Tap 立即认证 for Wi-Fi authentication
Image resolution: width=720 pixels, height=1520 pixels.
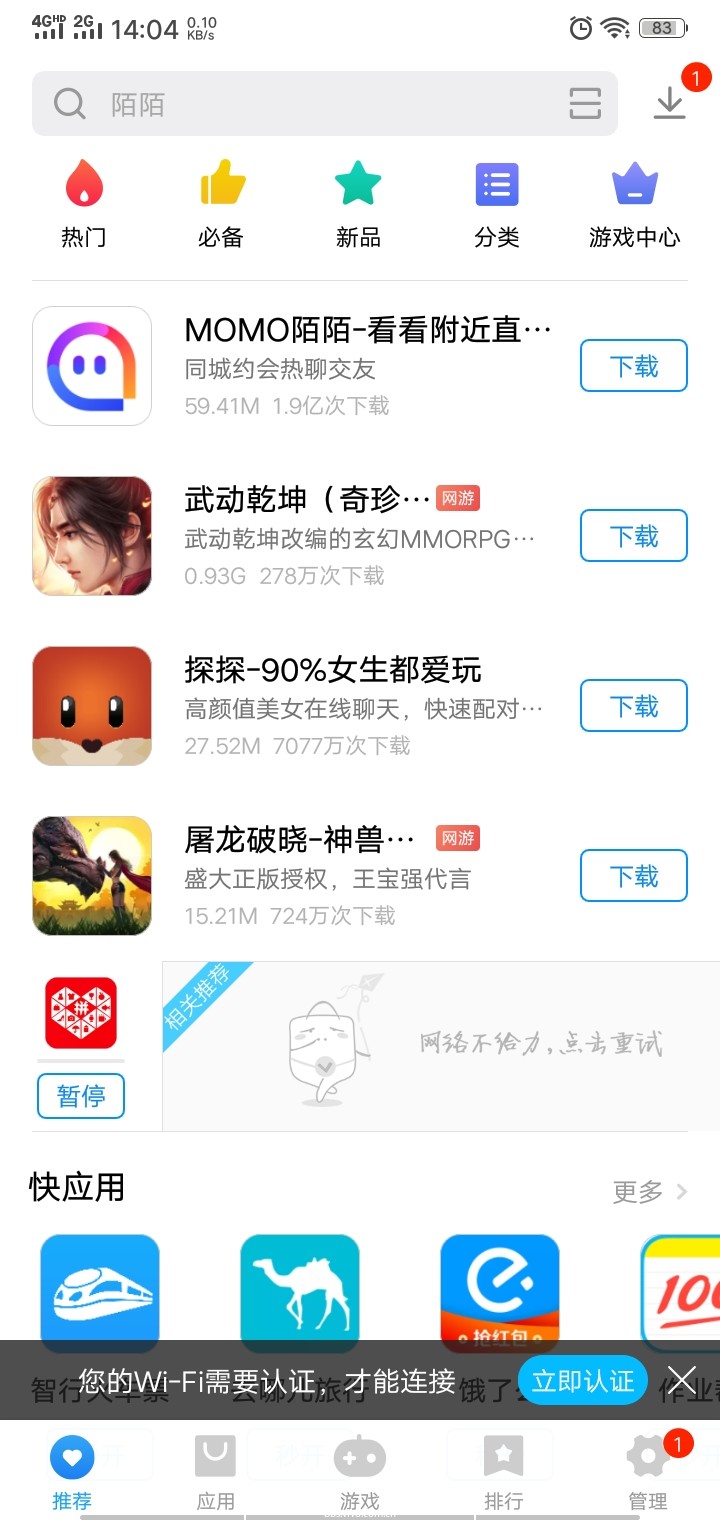click(x=583, y=1381)
